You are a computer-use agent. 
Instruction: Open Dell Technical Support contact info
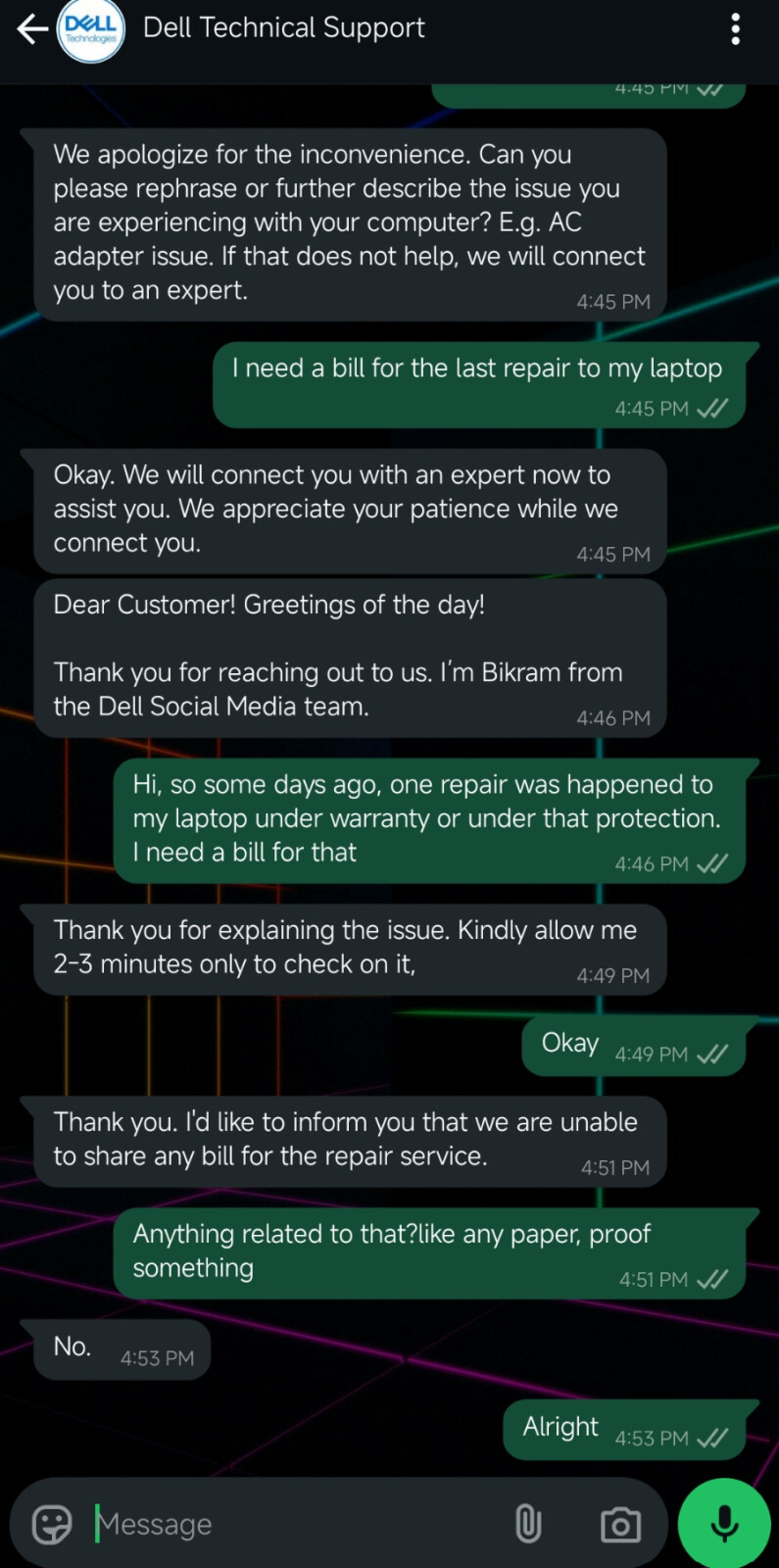284,27
